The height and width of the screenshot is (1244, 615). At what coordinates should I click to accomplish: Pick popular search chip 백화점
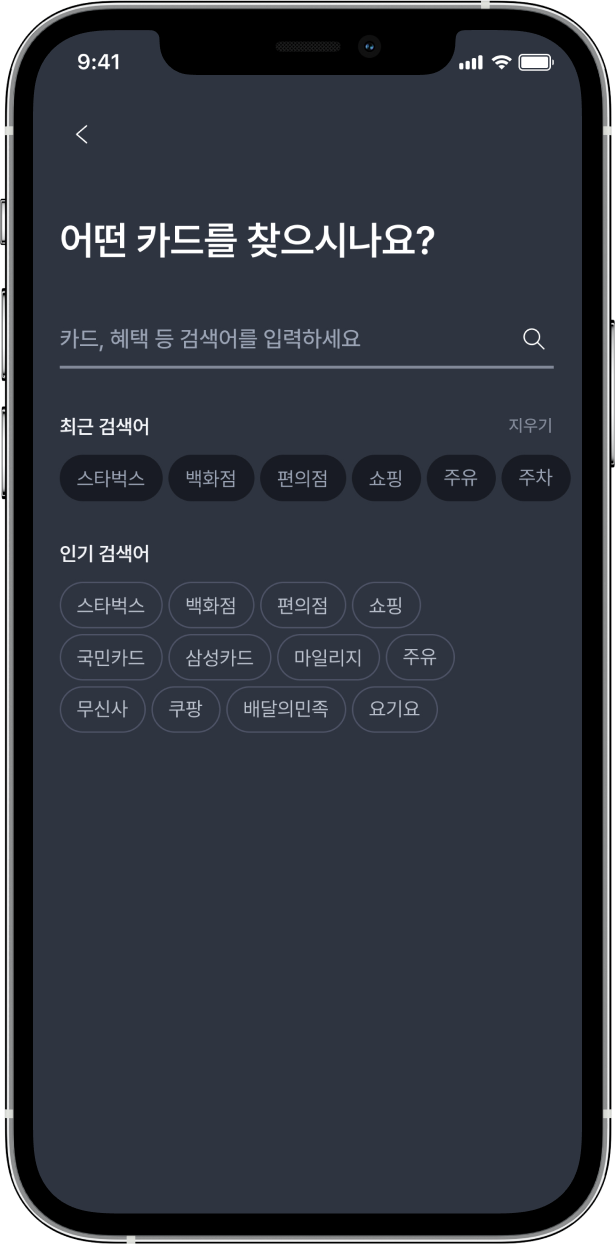click(x=211, y=605)
